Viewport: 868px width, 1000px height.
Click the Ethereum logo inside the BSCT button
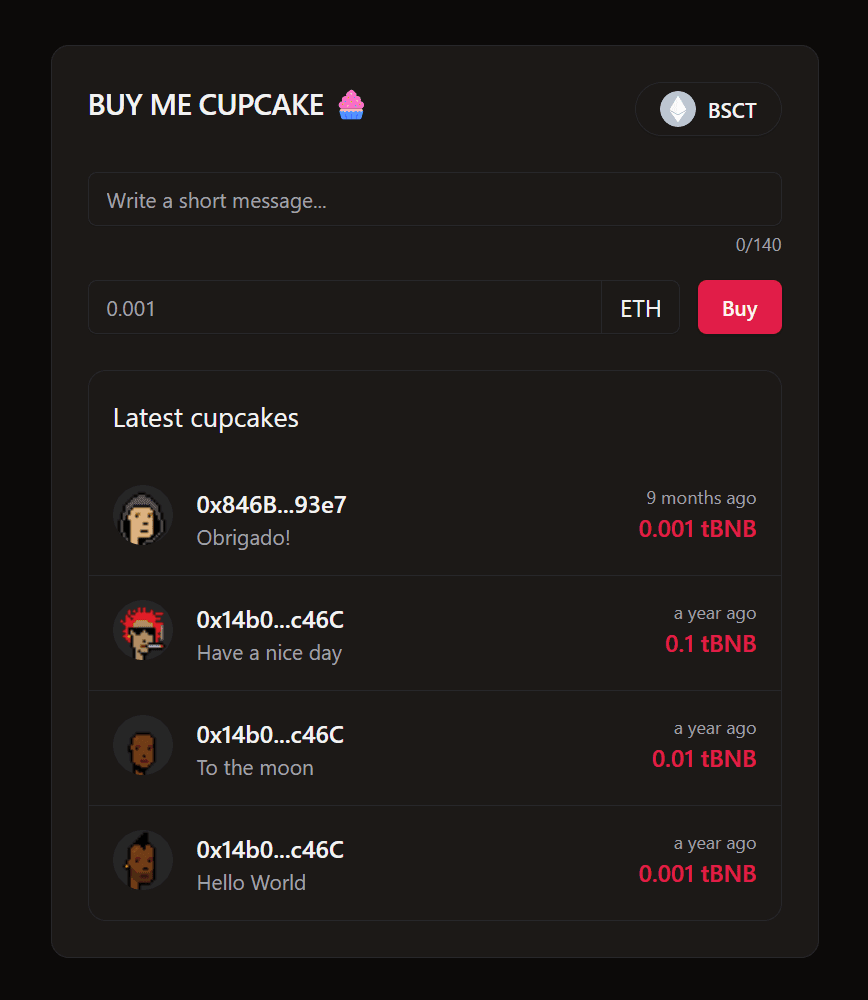pos(678,109)
